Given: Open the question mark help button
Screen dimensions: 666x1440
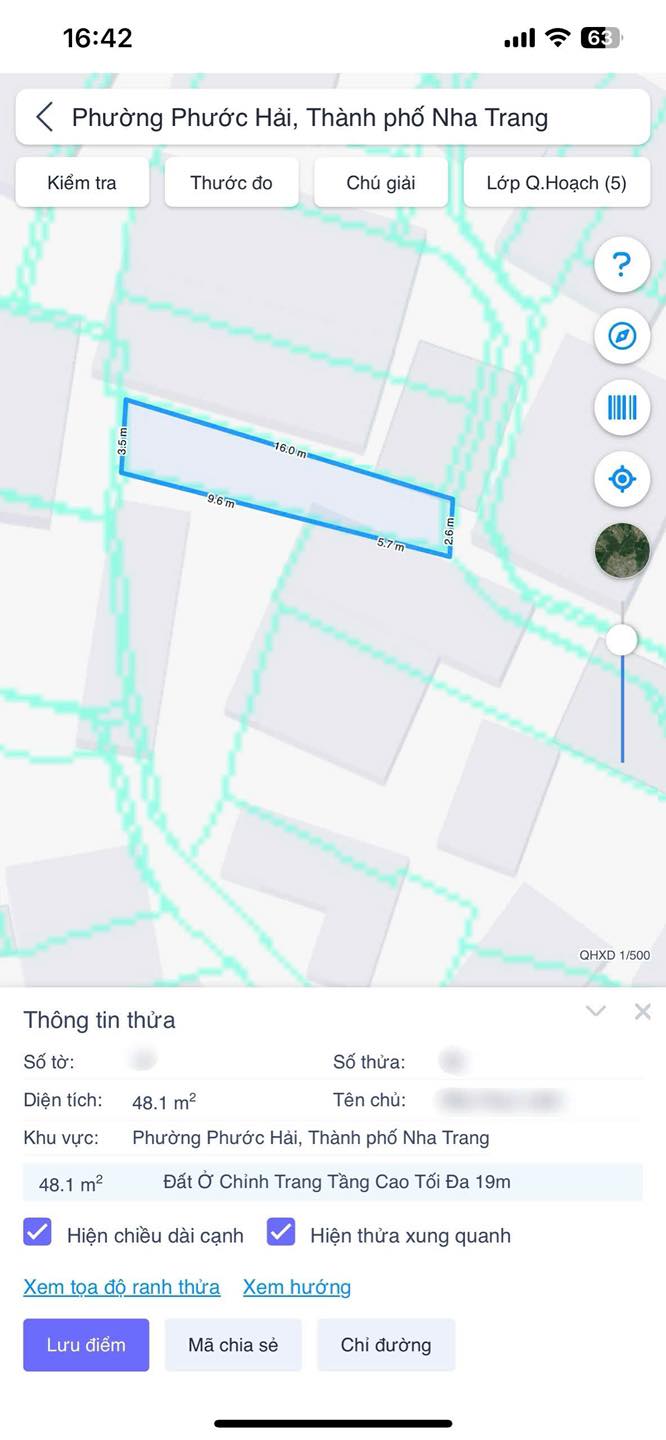Looking at the screenshot, I should coord(622,265).
